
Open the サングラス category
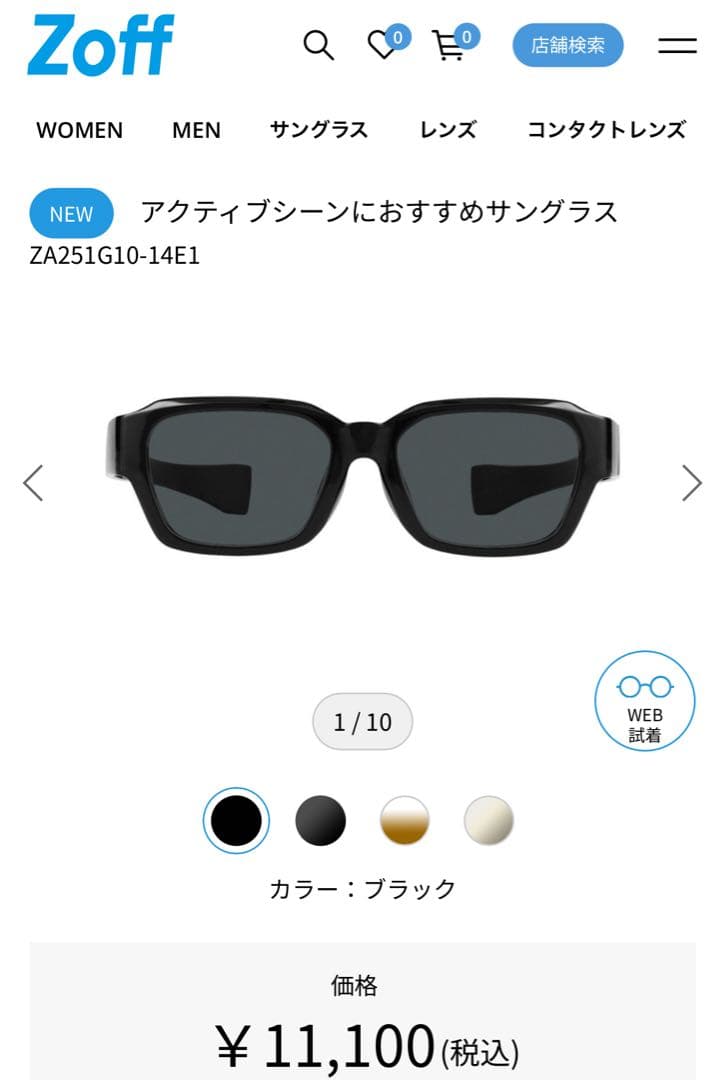319,129
